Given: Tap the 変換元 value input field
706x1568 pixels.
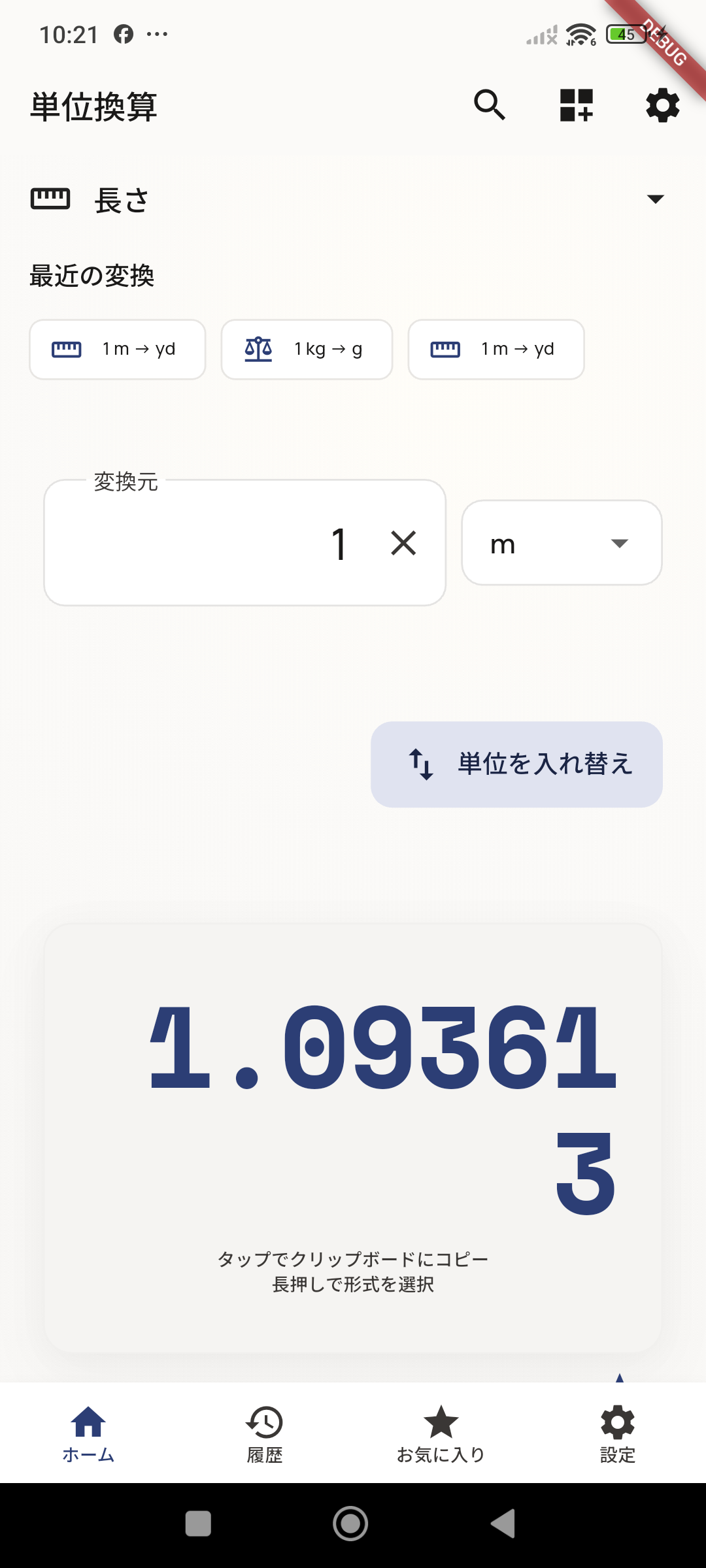Looking at the screenshot, I should click(216, 544).
